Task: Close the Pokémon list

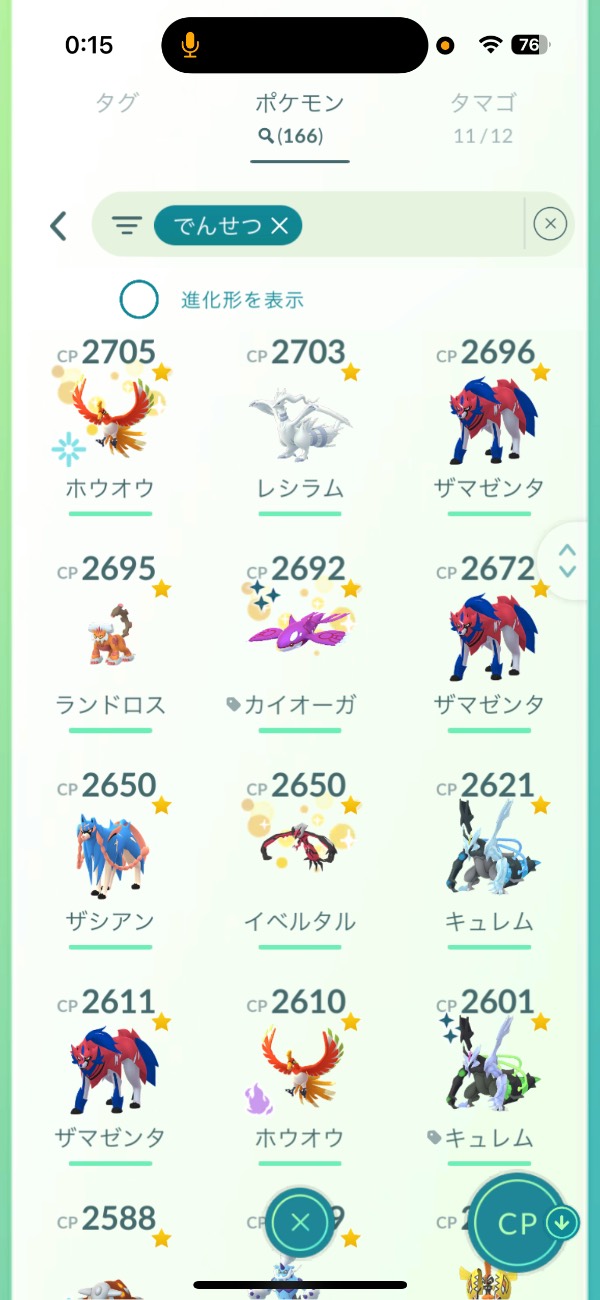Action: (301, 1221)
